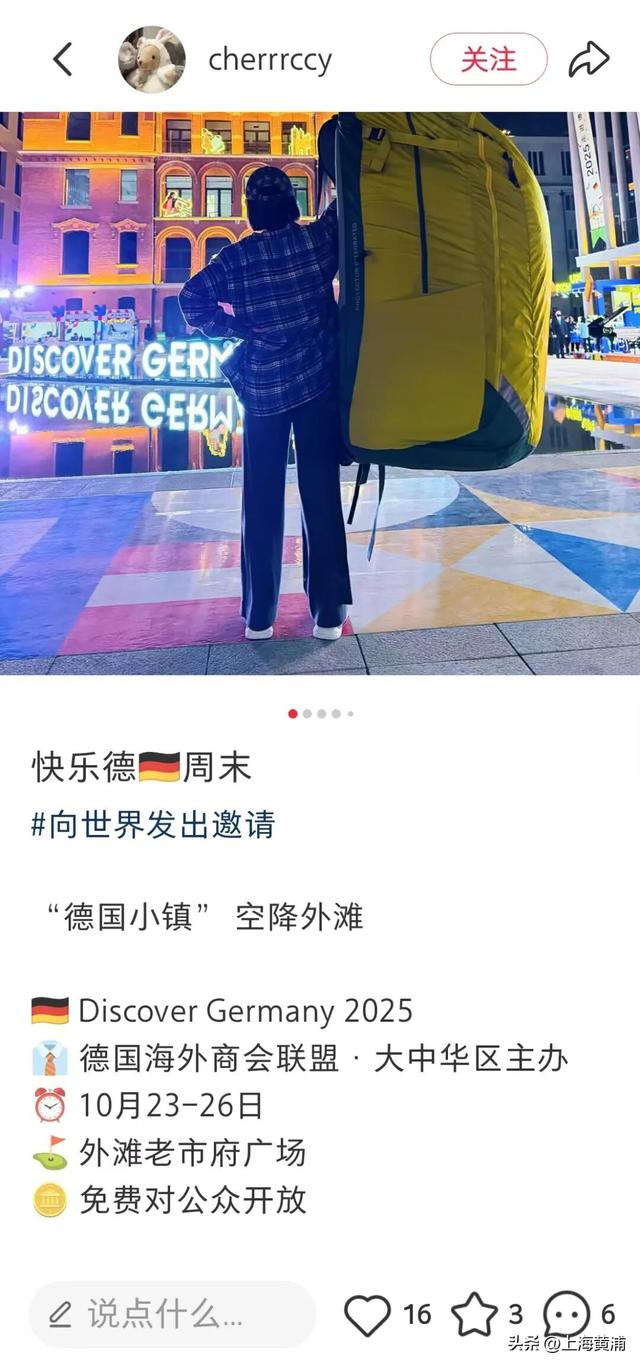Go back with the top arrow

click(62, 60)
